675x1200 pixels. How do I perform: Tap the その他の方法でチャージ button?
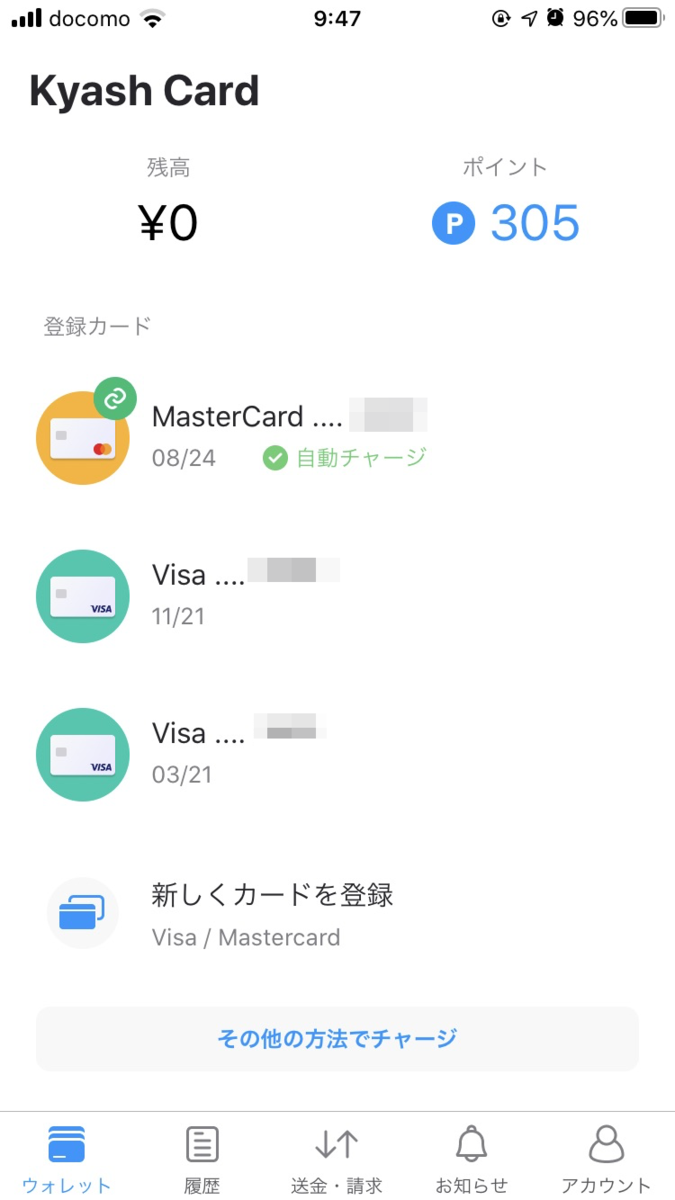coord(337,1038)
